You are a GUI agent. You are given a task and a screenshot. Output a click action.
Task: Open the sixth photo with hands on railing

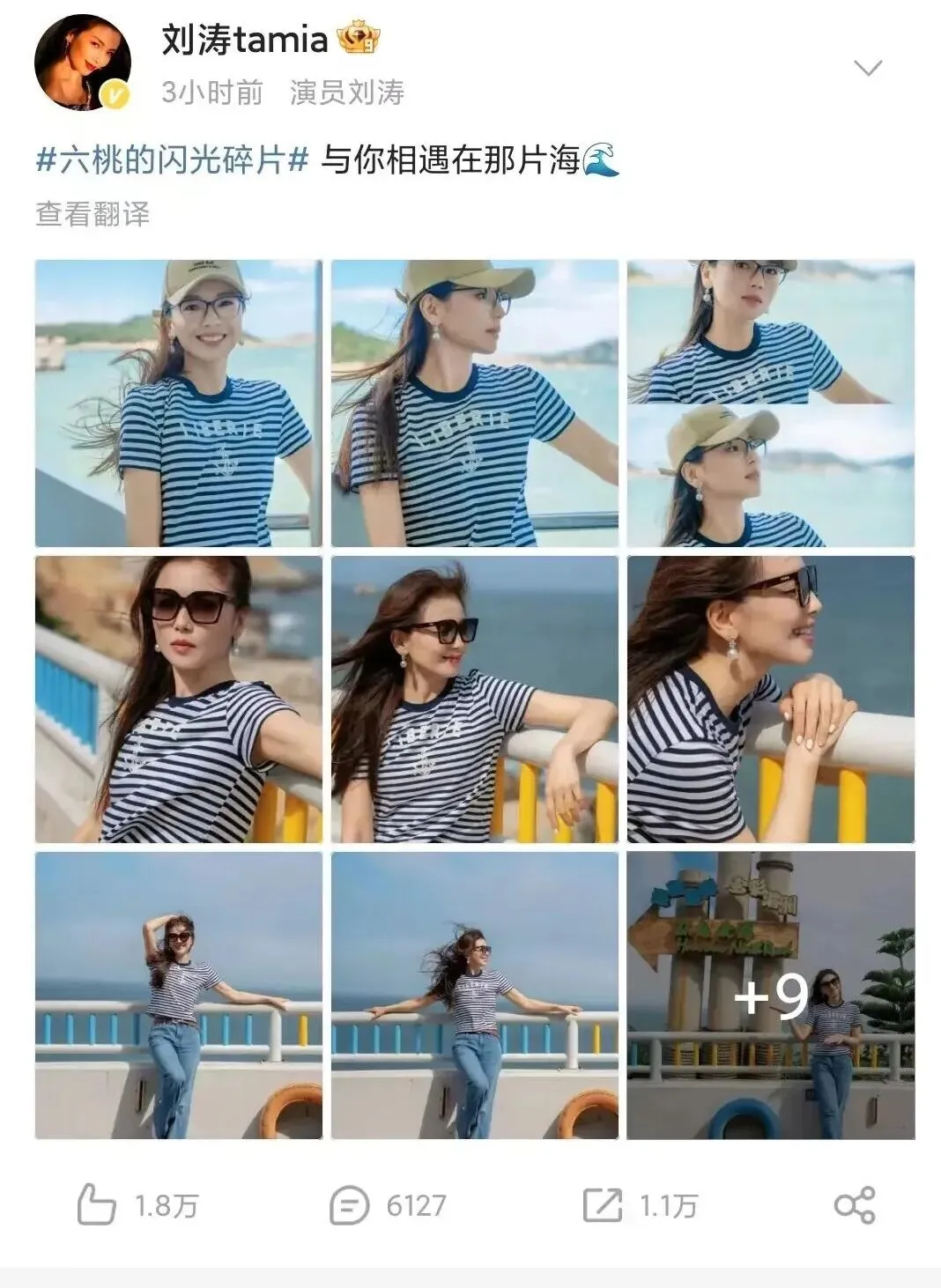771,700
